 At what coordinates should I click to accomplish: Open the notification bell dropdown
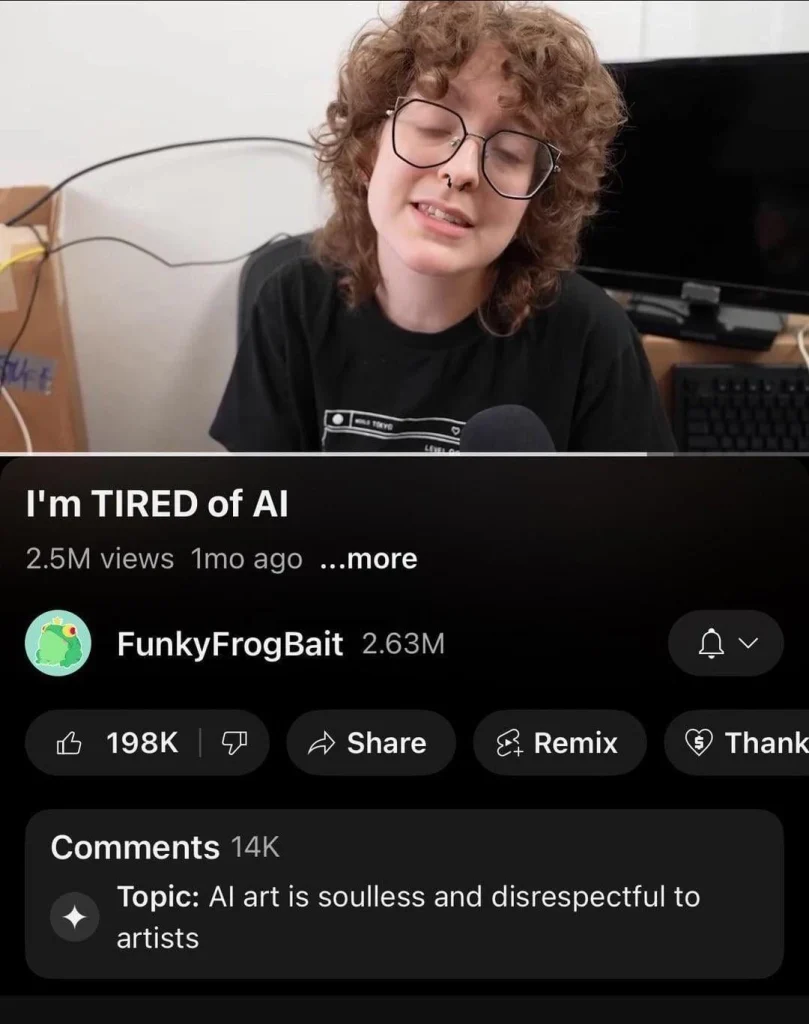725,644
